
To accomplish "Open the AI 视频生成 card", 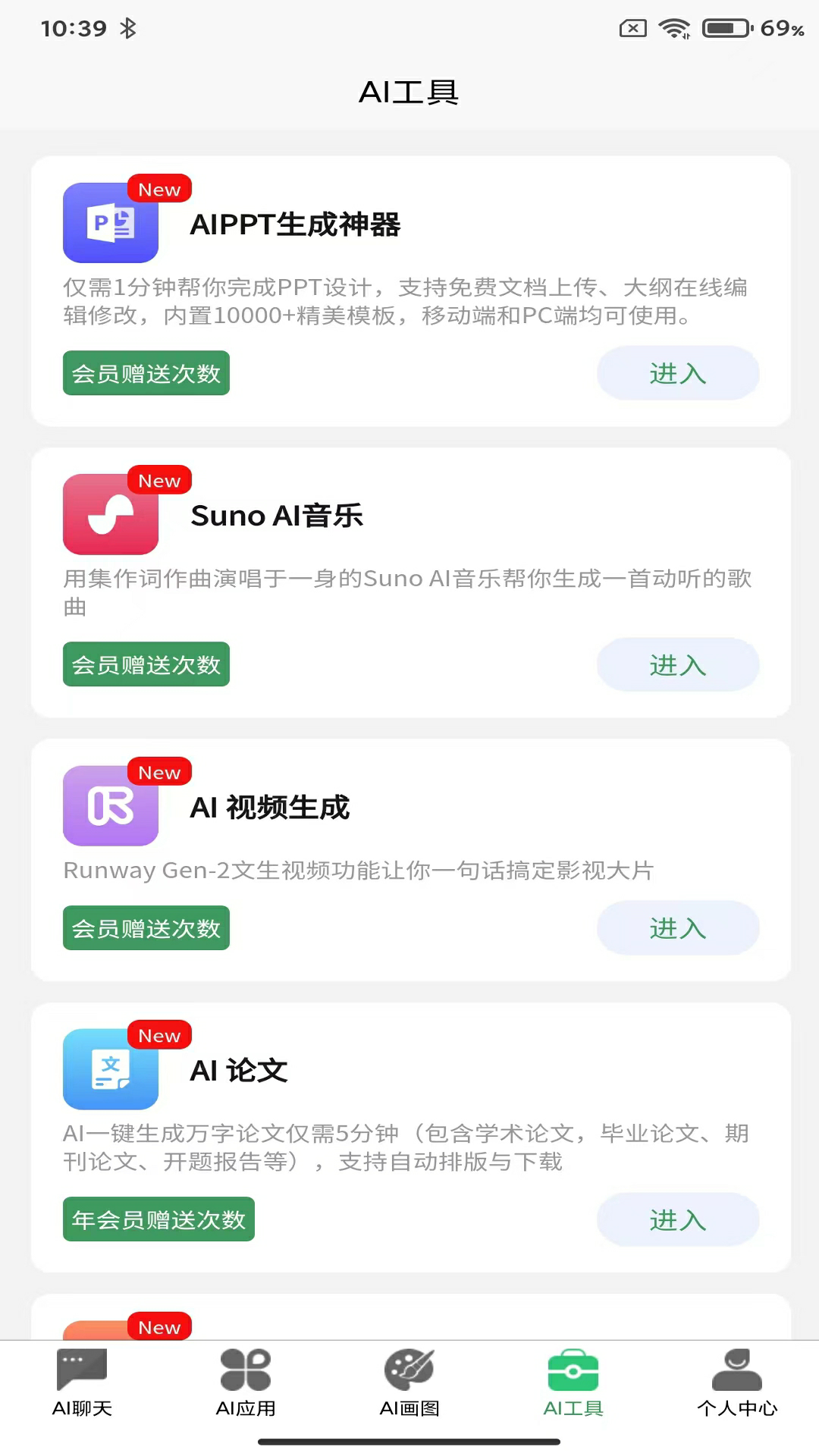I will 411,861.
